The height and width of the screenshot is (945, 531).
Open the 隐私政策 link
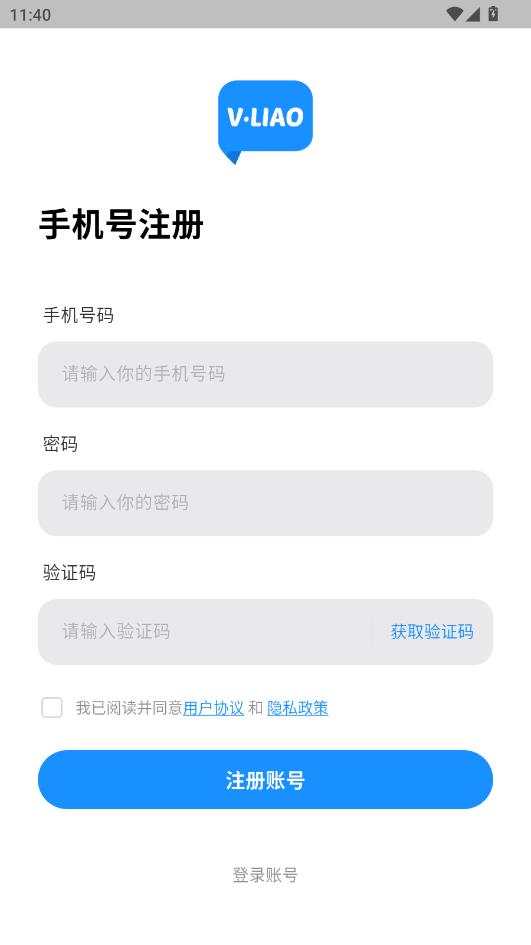[x=298, y=708]
